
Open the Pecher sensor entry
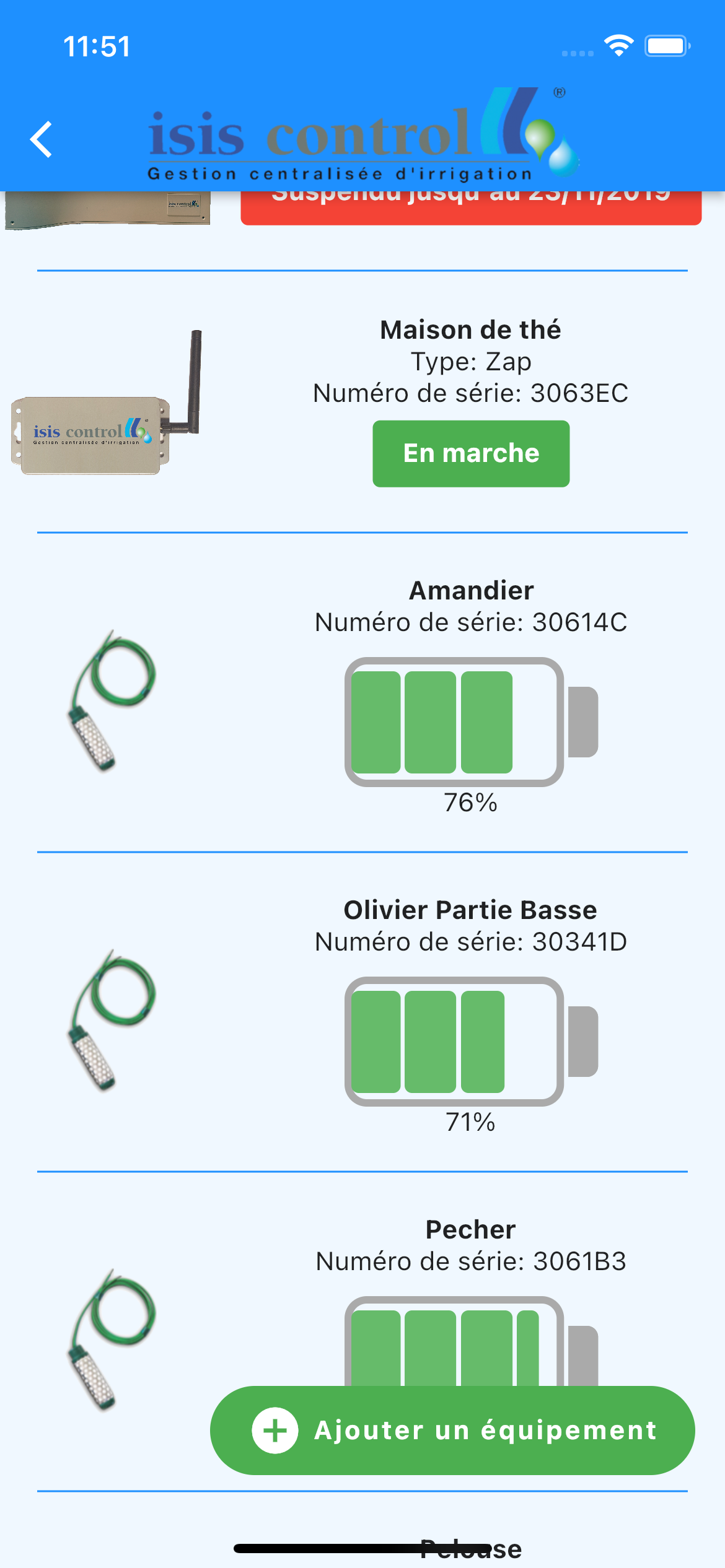[x=470, y=1230]
